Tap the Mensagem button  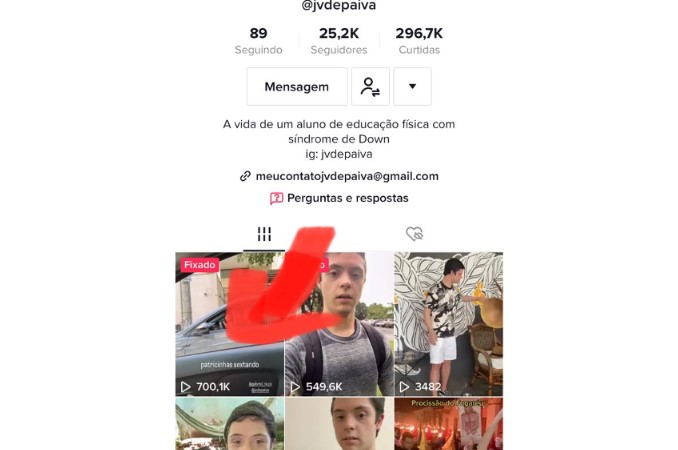point(296,87)
